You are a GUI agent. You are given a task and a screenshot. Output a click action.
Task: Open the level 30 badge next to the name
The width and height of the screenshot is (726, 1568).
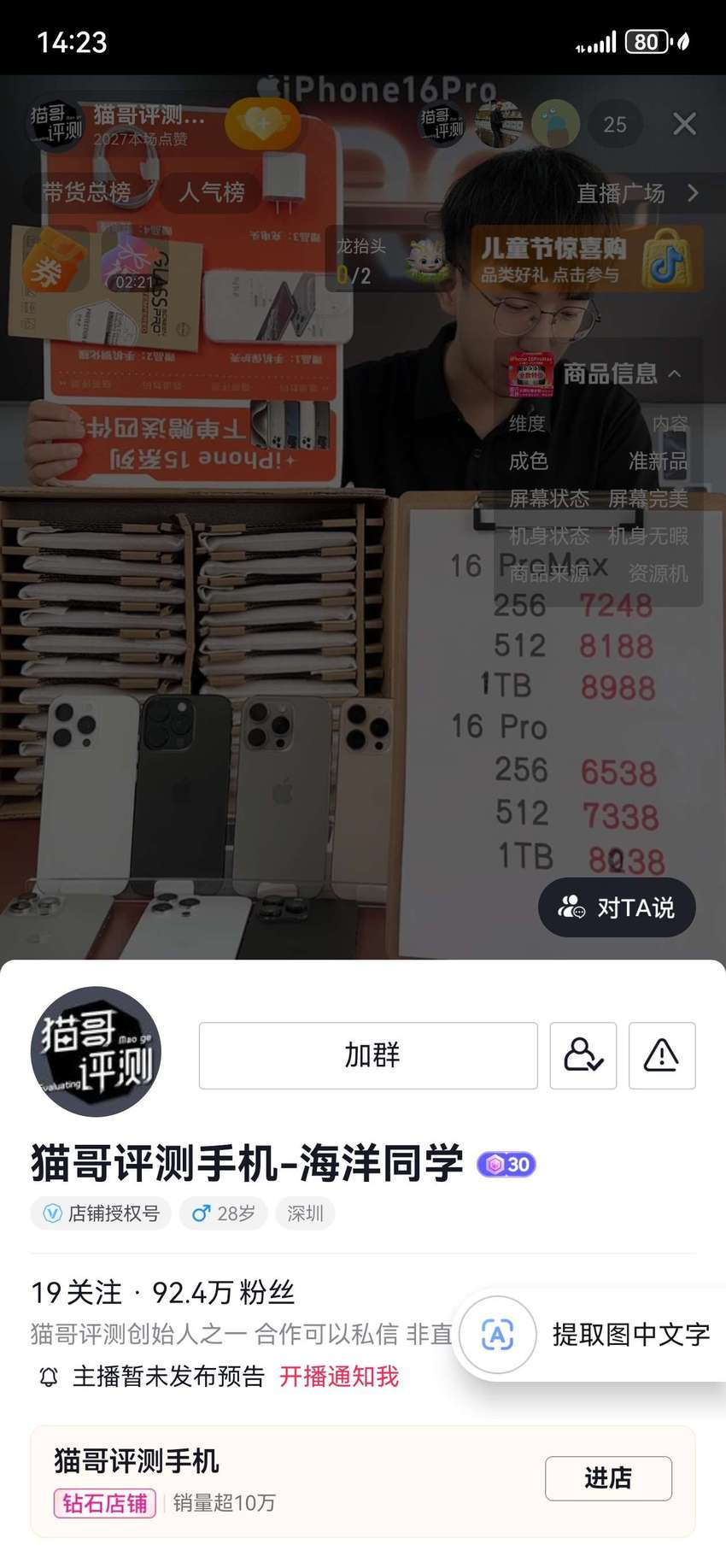tap(506, 1165)
